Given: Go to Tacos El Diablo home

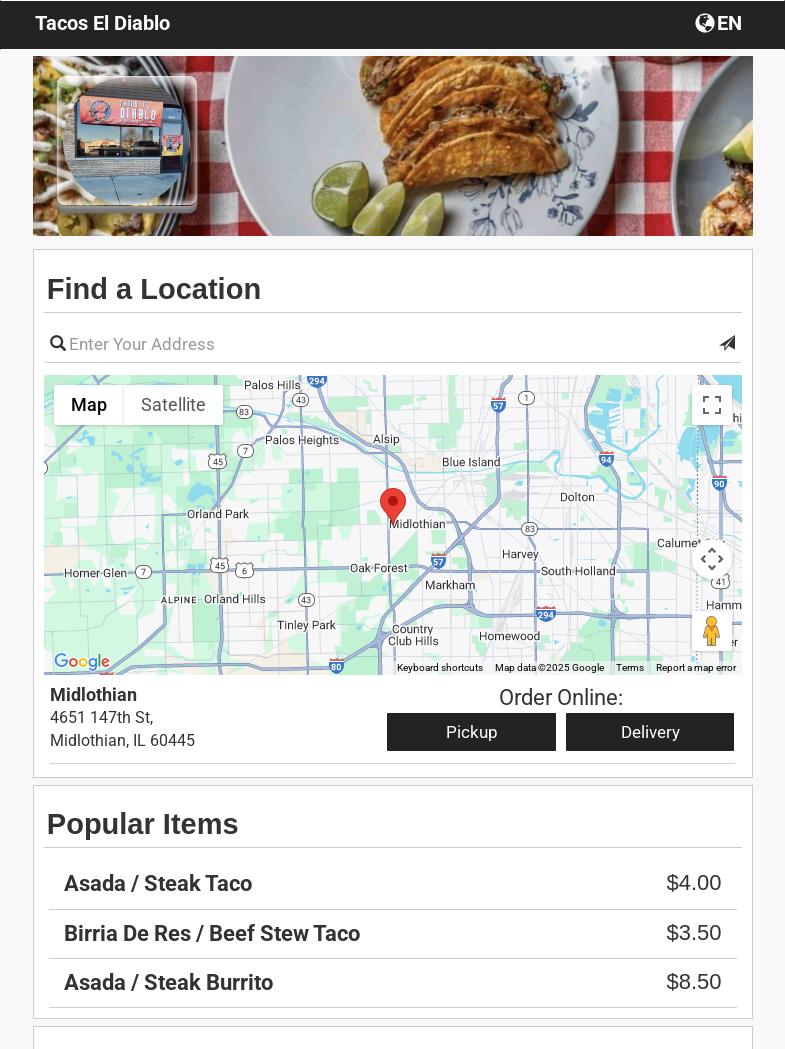Looking at the screenshot, I should (103, 23).
